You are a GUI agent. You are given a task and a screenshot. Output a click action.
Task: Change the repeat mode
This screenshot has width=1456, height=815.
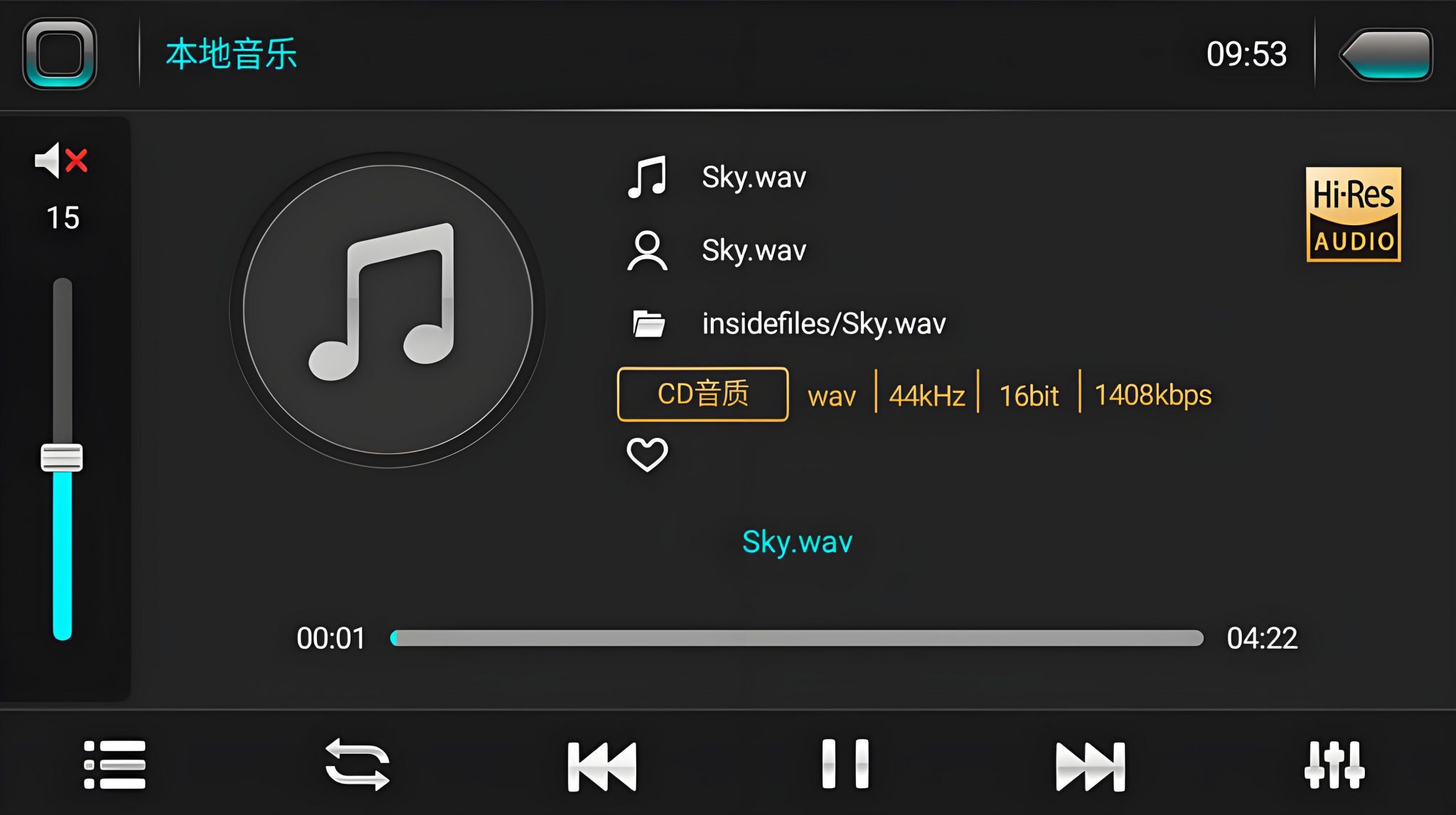point(357,765)
